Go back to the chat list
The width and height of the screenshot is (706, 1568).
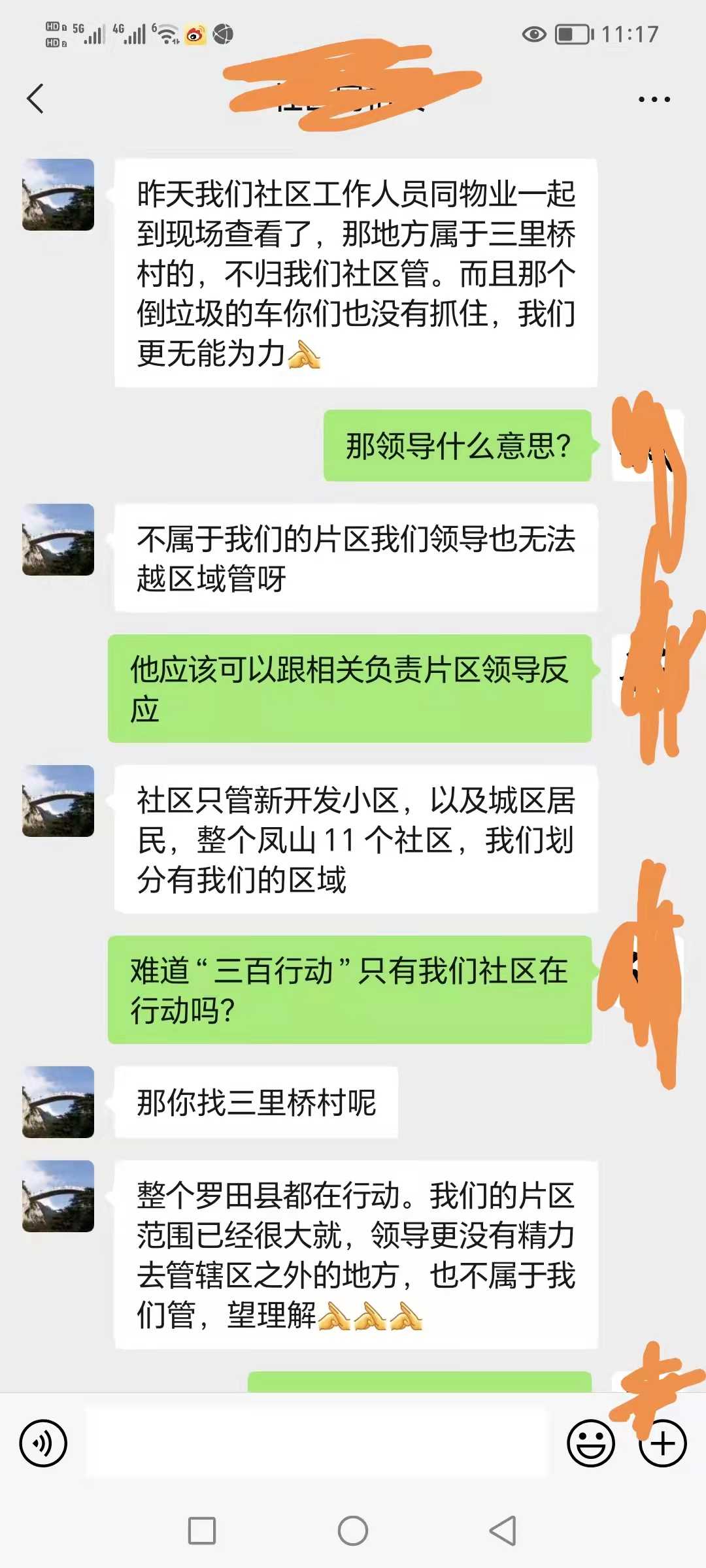[x=35, y=99]
